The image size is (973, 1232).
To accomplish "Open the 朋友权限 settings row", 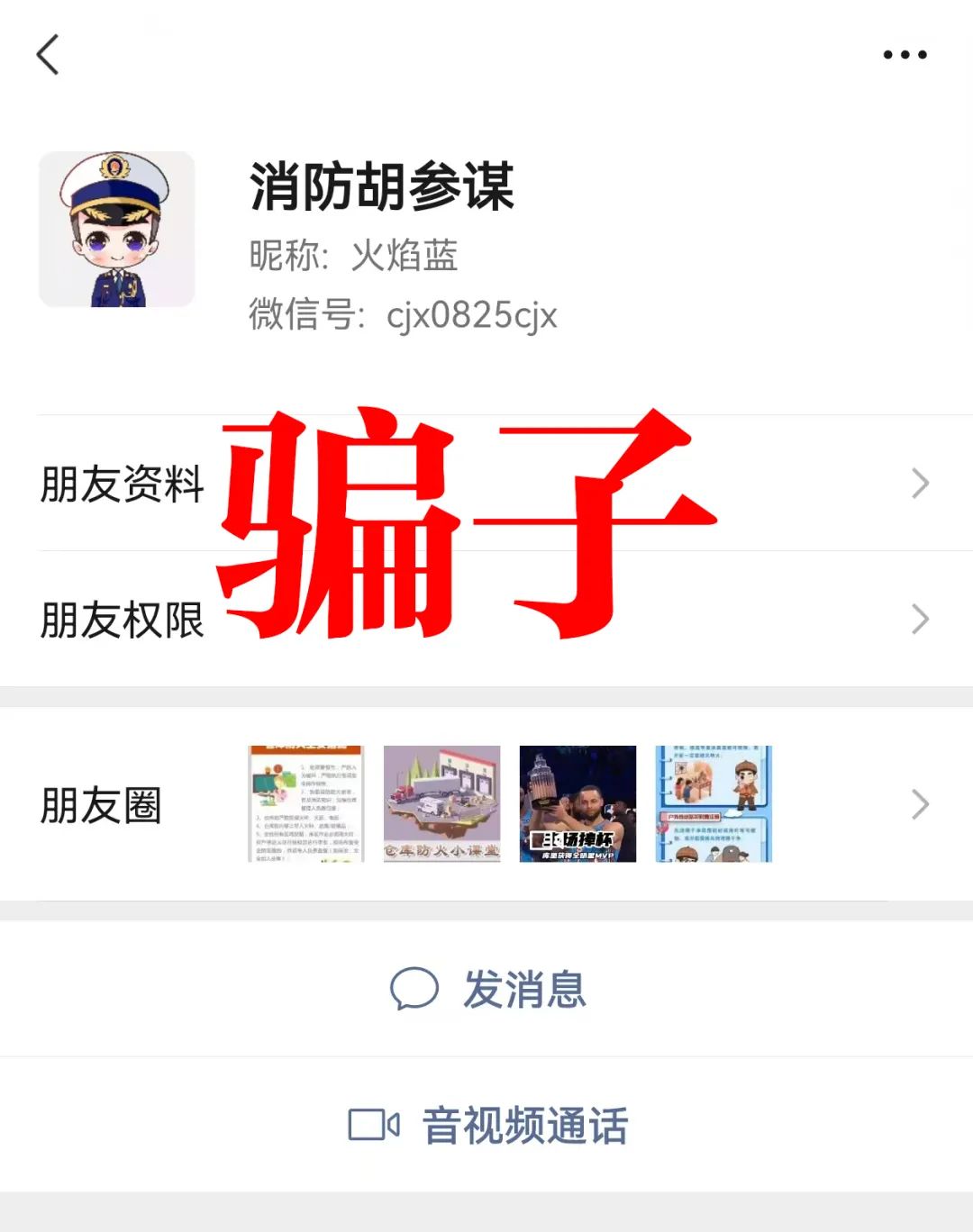I will (x=123, y=620).
